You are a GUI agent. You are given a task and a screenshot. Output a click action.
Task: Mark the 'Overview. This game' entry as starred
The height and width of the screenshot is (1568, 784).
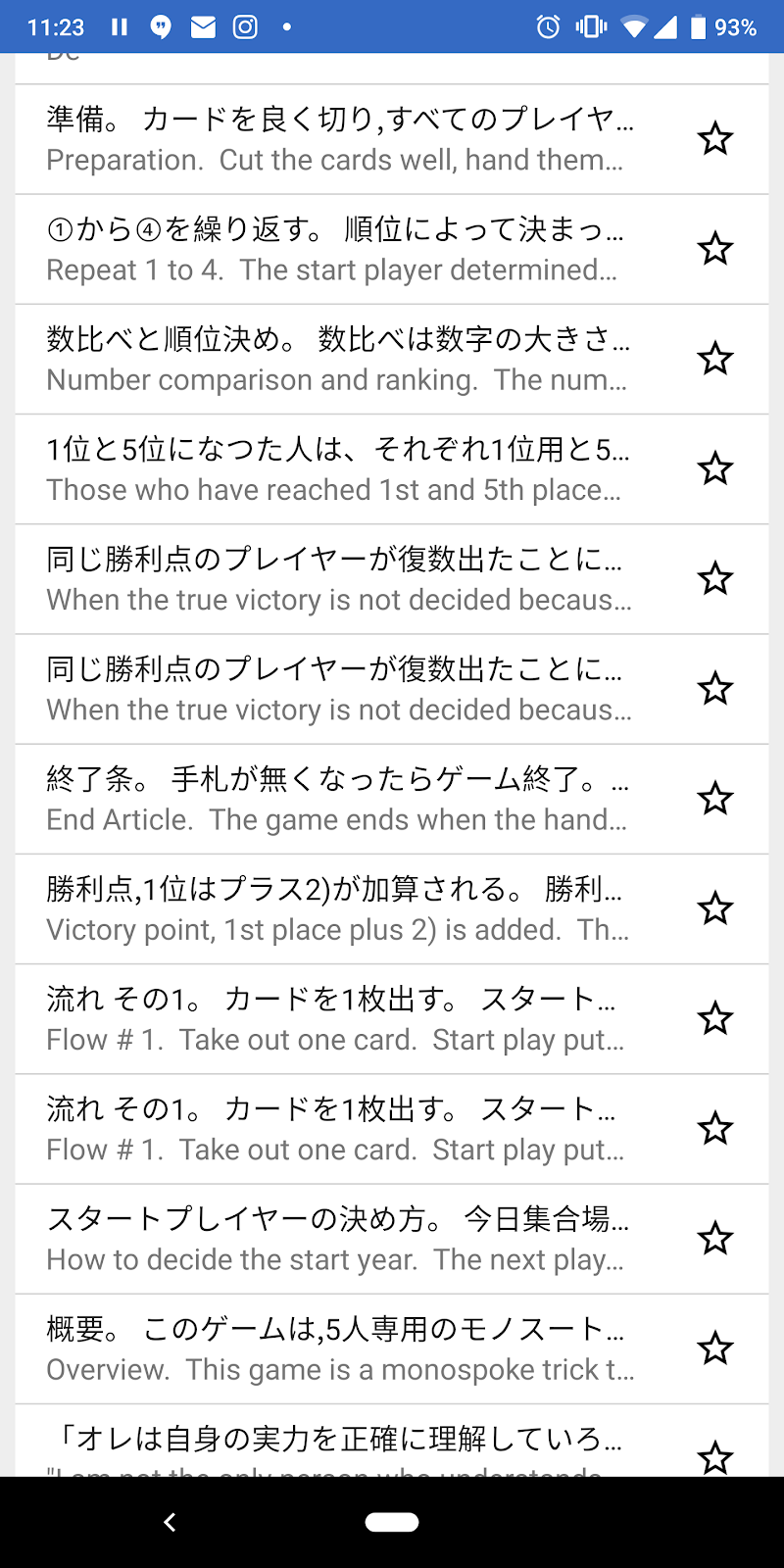click(x=715, y=1348)
